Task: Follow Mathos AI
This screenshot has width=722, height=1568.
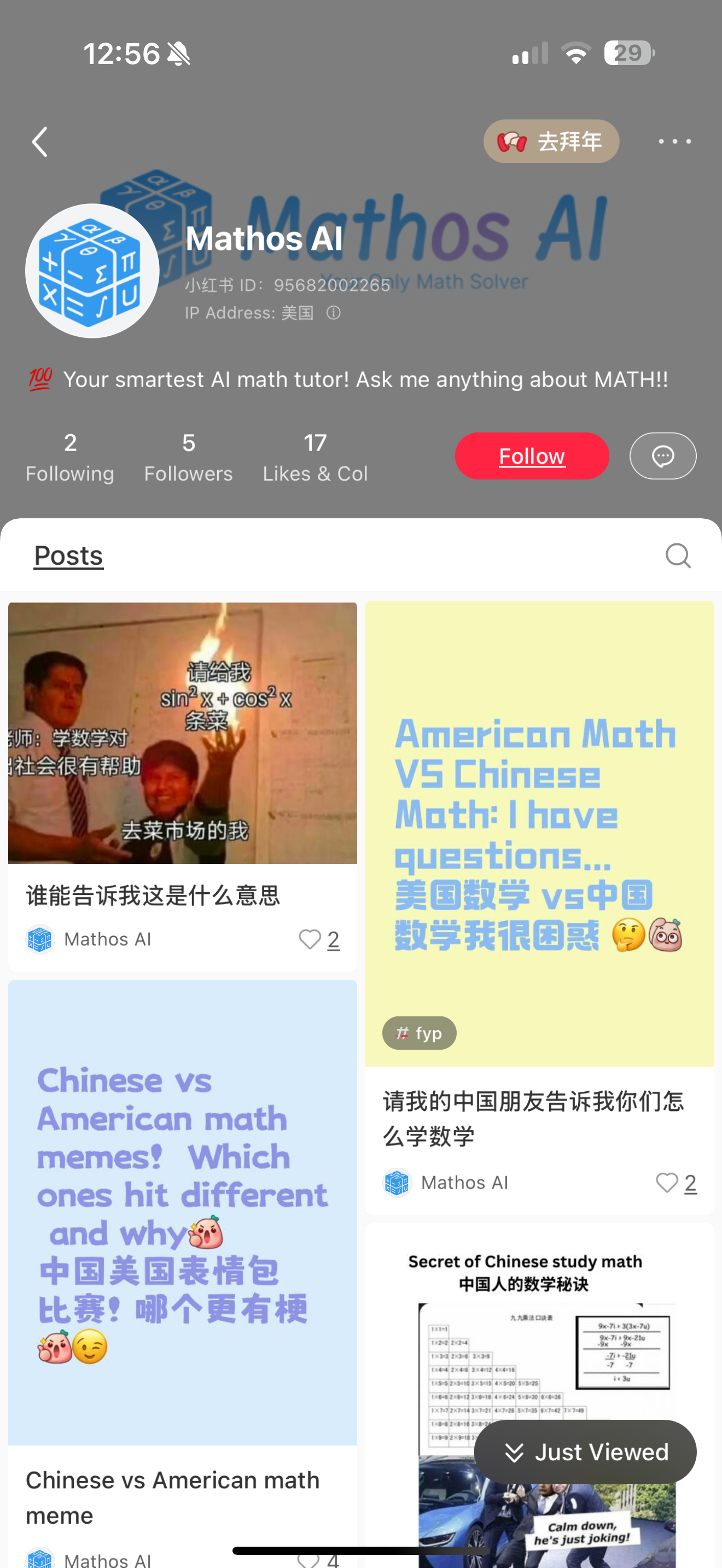Action: [x=532, y=456]
